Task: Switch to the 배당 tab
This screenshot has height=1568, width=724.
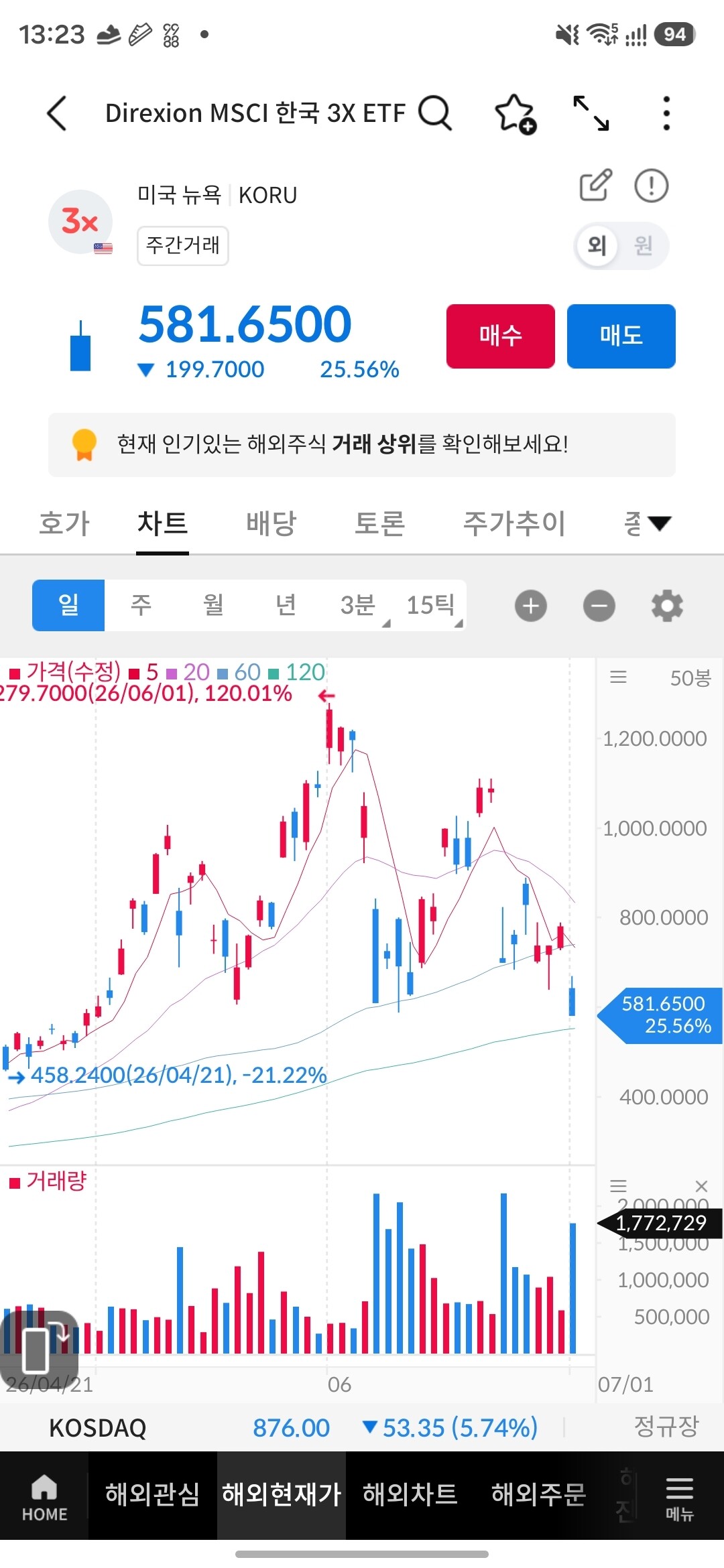Action: 271,523
